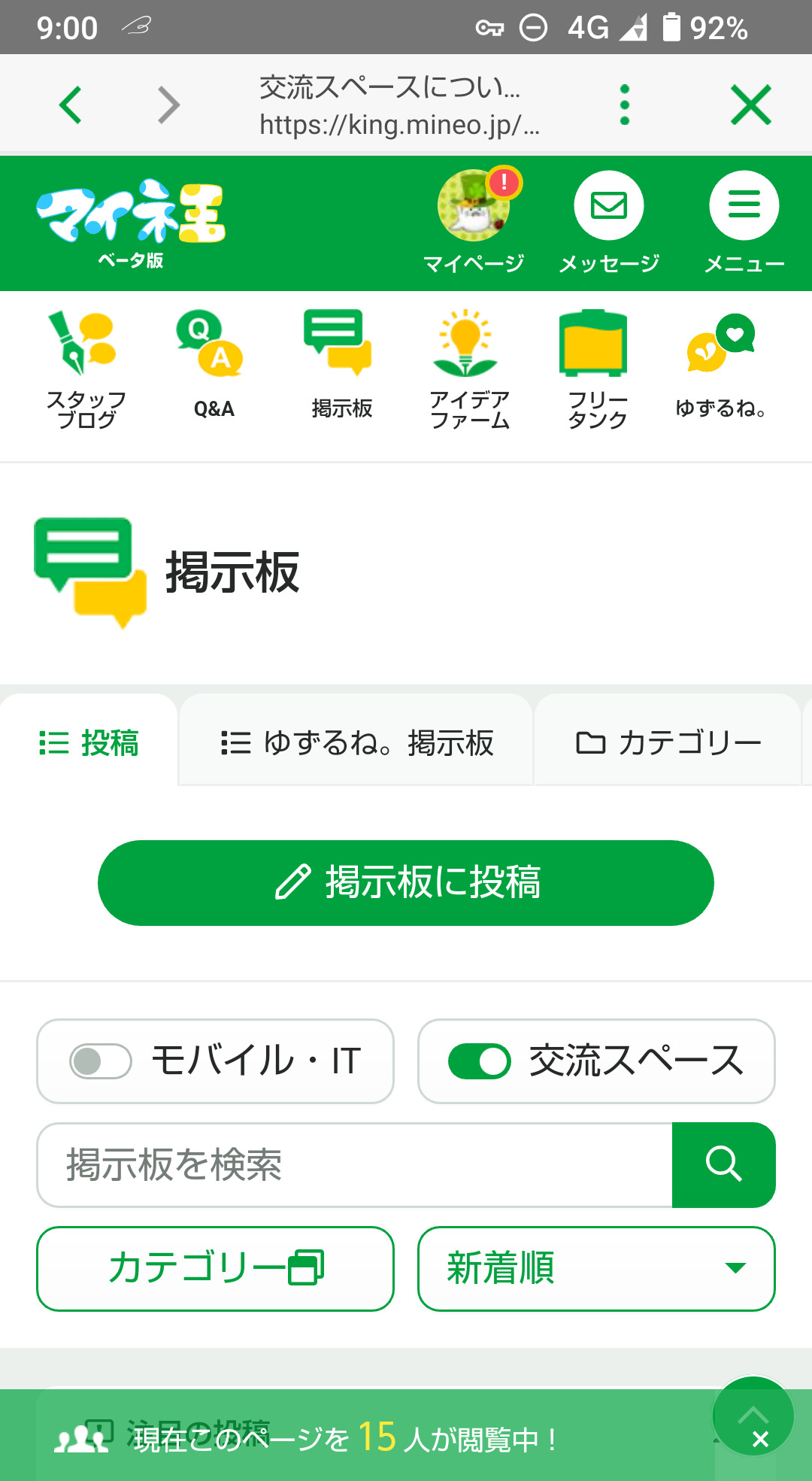812x1481 pixels.
Task: Submit search with the magnifier button
Action: [724, 1165]
